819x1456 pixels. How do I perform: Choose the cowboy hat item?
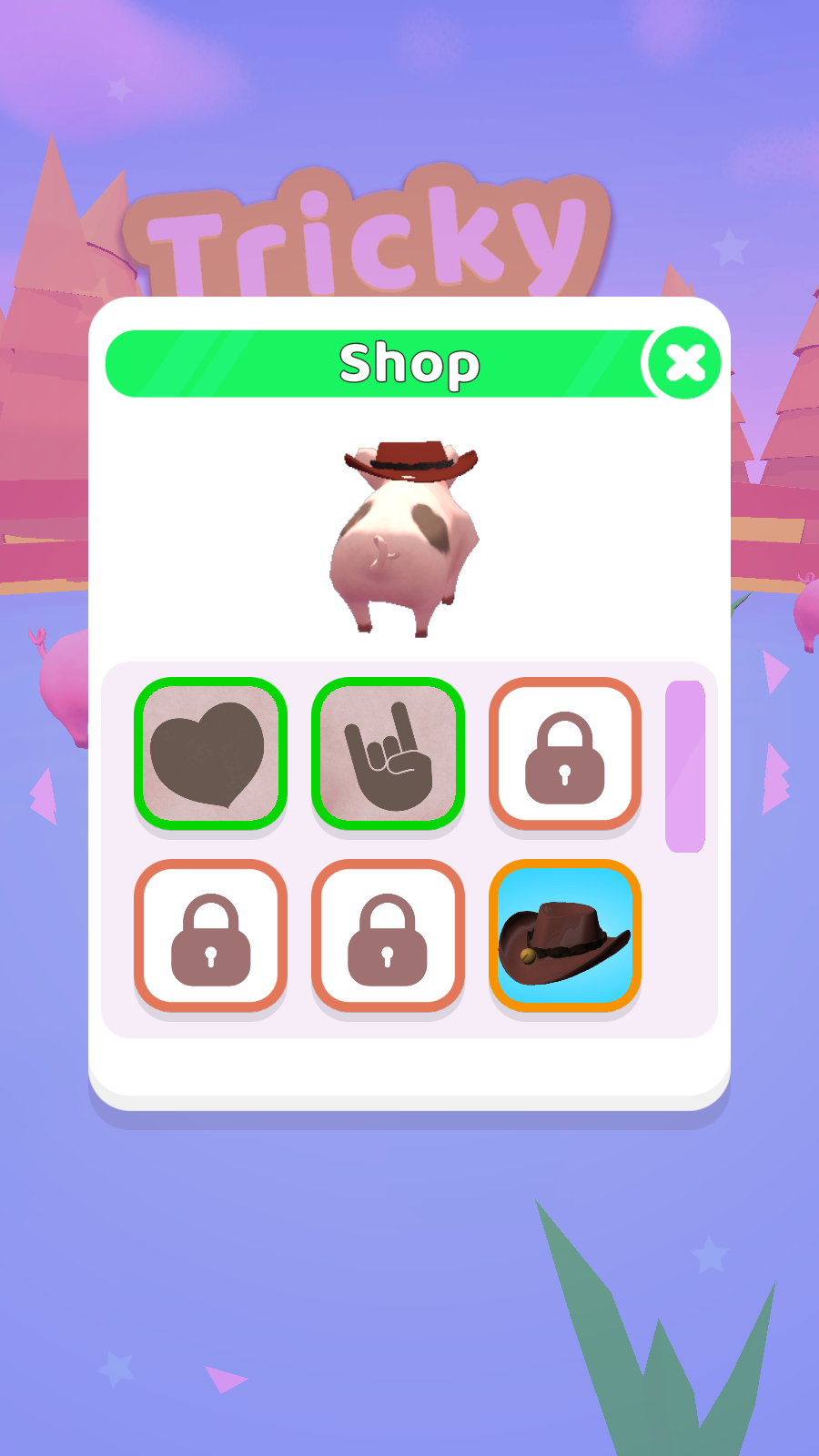tap(565, 935)
